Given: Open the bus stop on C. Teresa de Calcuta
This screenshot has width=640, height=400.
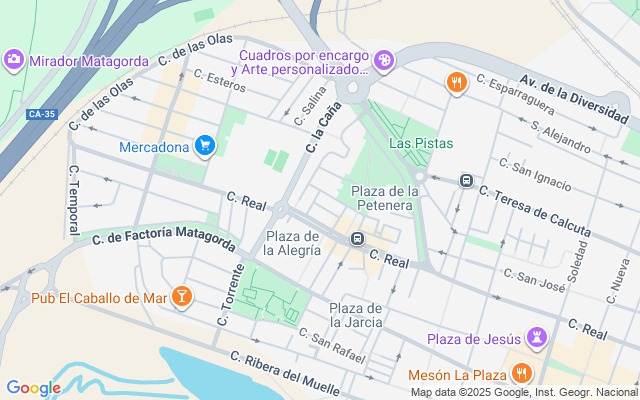Looking at the screenshot, I should 466,181.
